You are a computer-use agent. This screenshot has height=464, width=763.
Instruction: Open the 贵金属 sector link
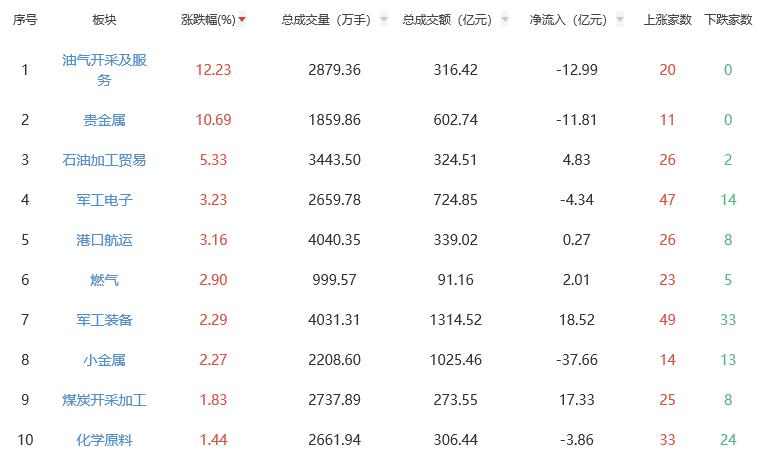(104, 120)
